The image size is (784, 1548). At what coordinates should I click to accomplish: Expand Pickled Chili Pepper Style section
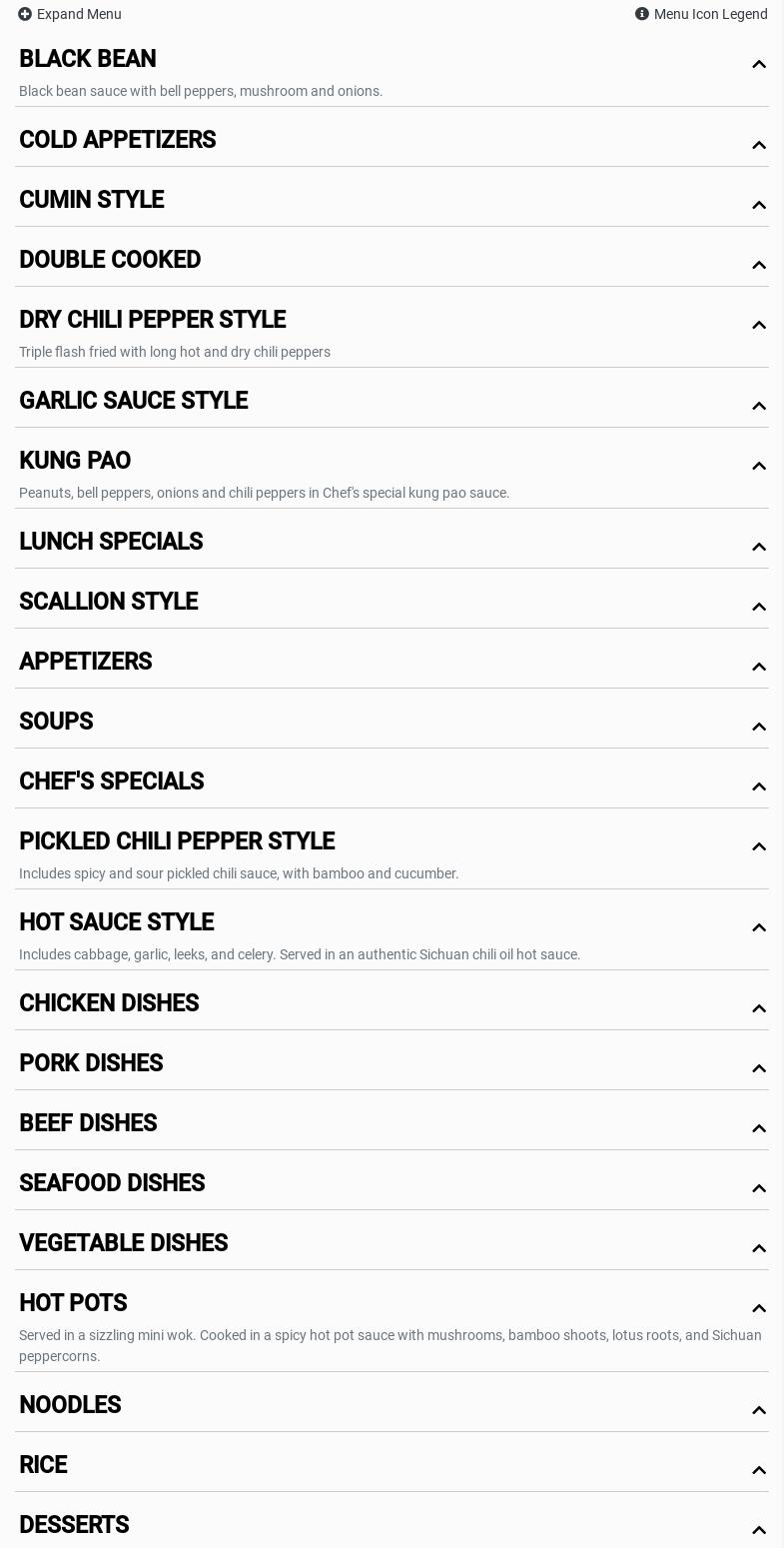[177, 842]
